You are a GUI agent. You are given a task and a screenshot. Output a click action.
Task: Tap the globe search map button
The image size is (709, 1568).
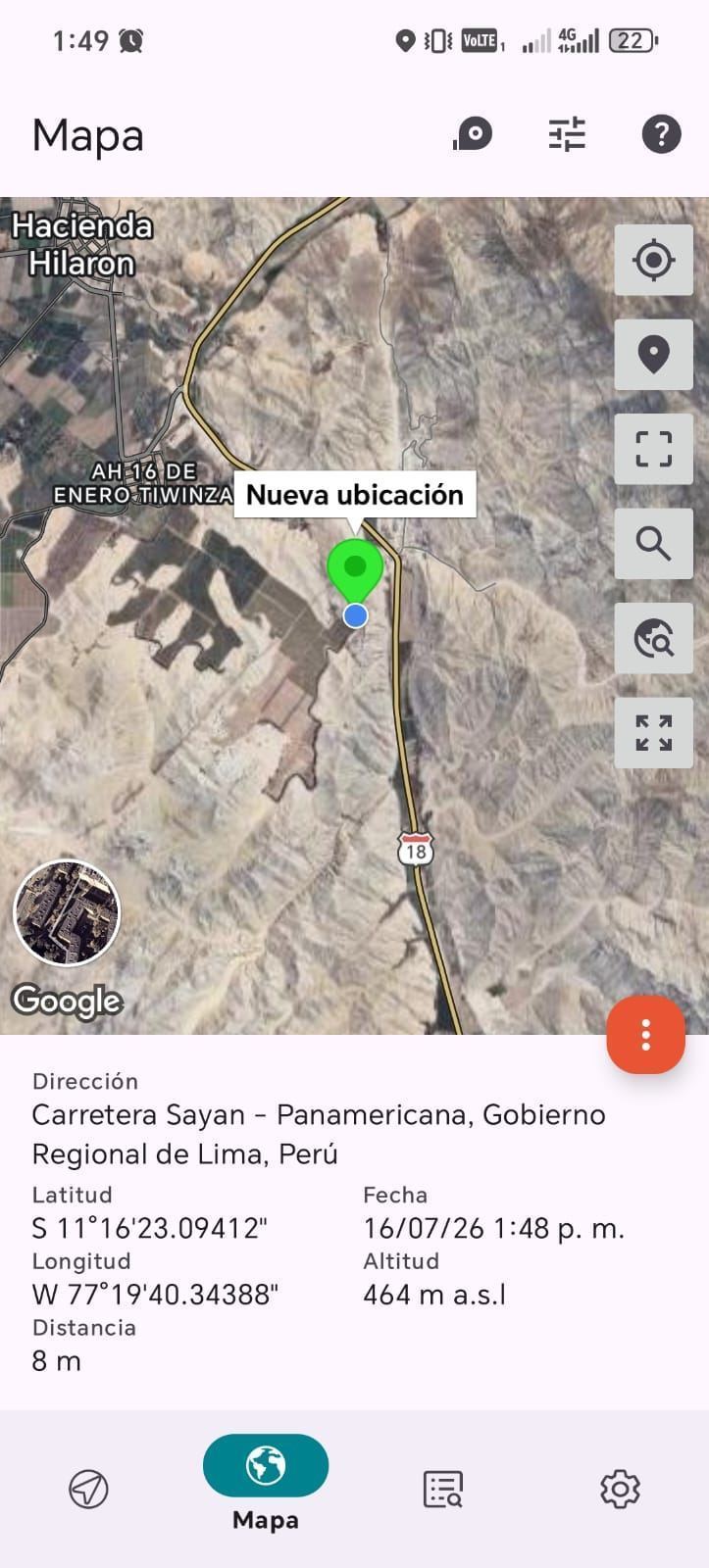coord(653,638)
